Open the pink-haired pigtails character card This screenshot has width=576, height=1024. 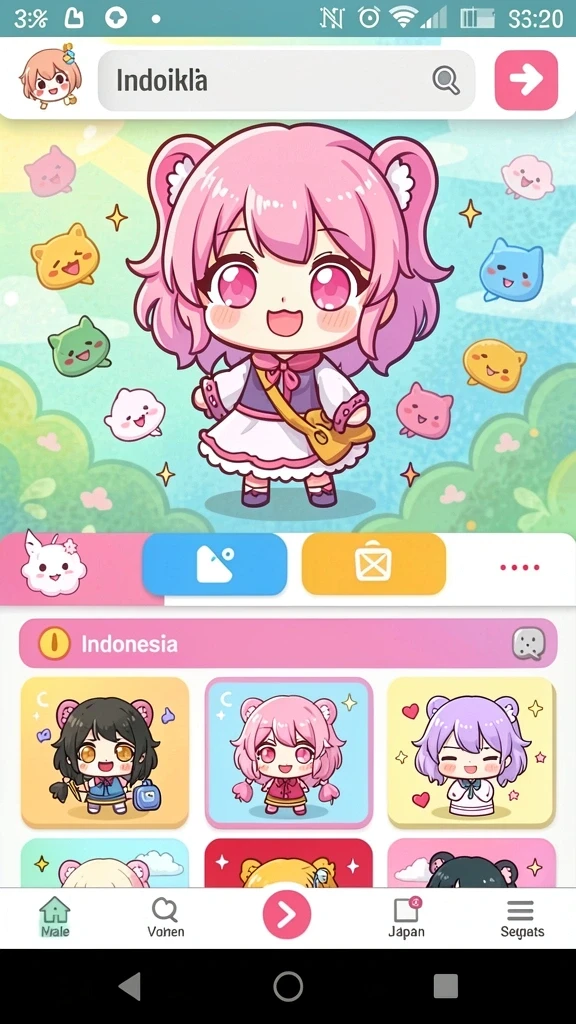(x=289, y=752)
